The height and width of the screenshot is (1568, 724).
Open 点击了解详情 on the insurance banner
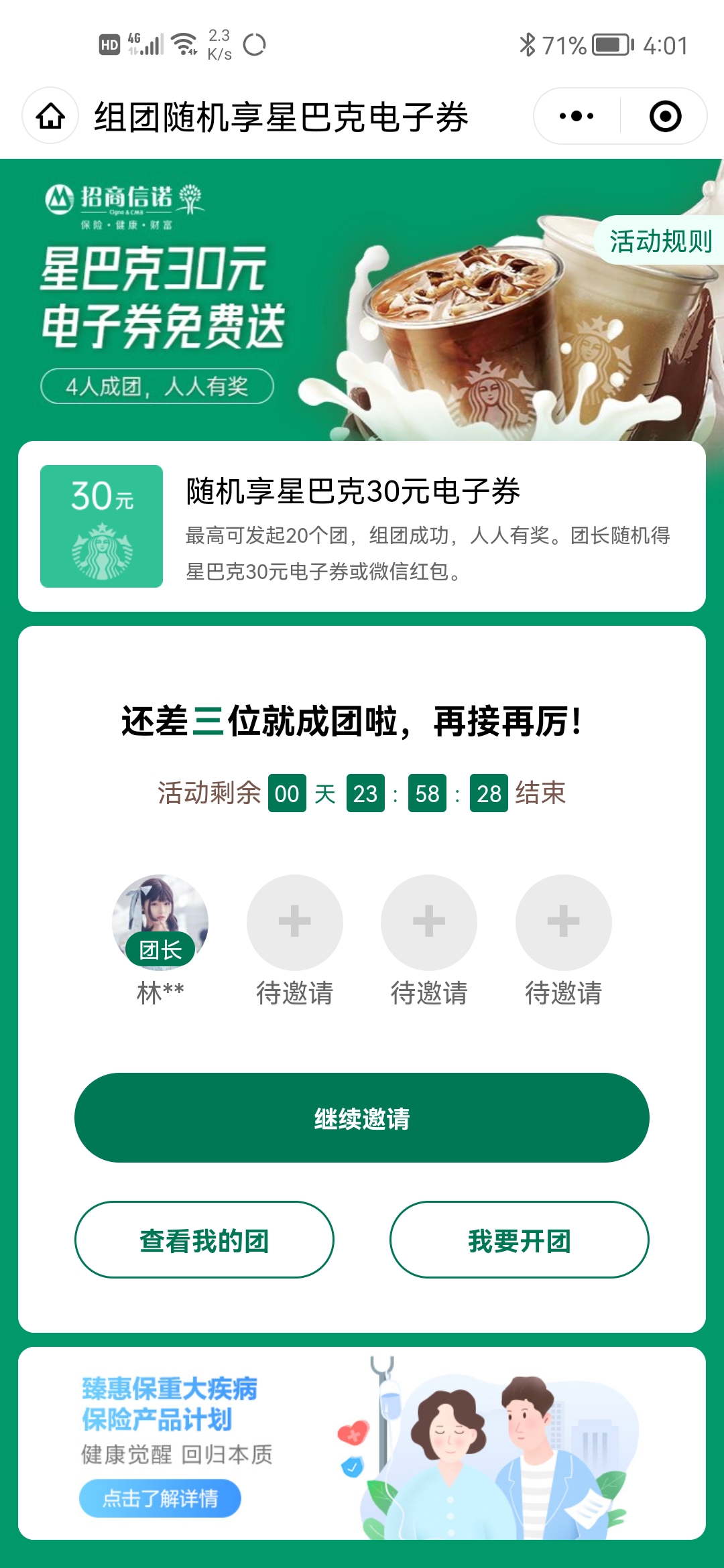point(160,1498)
